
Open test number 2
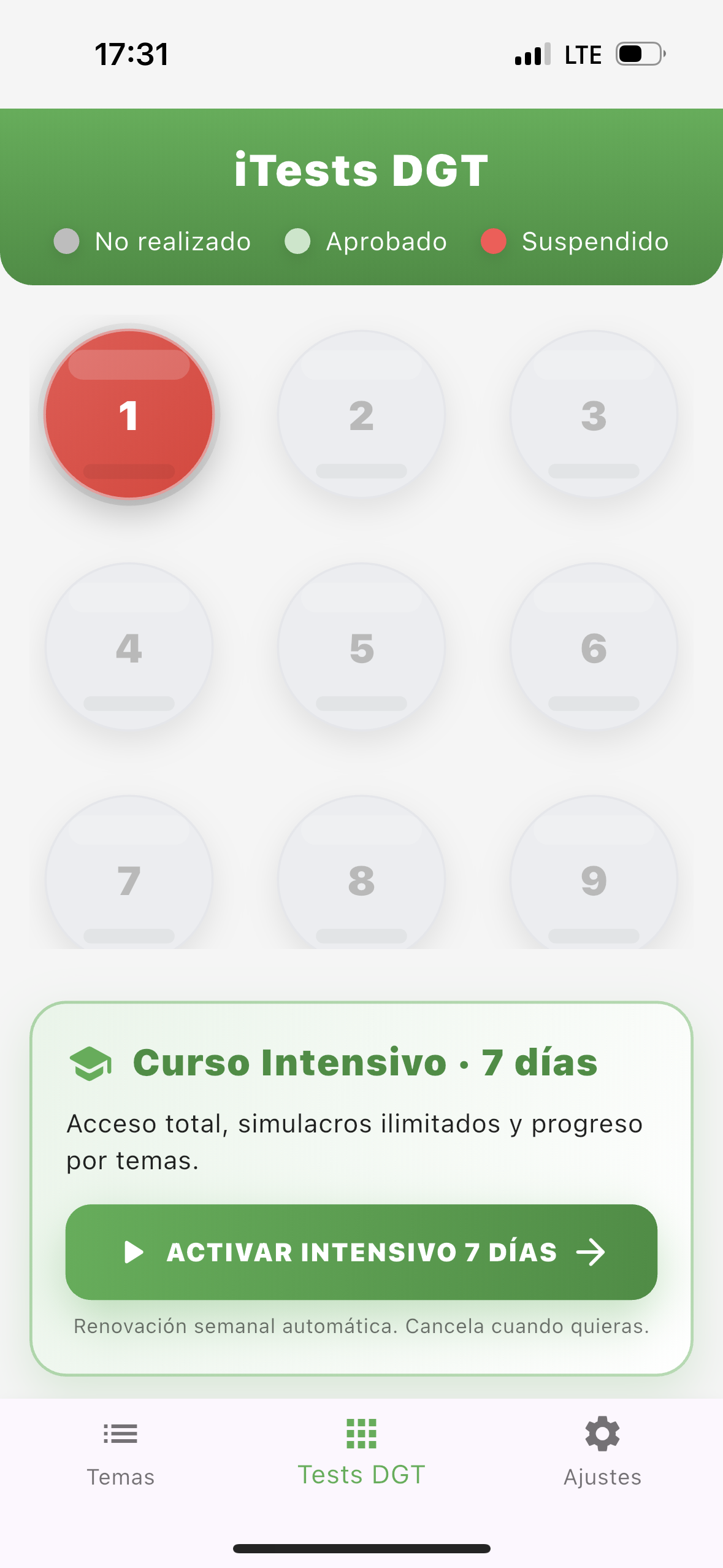click(361, 415)
